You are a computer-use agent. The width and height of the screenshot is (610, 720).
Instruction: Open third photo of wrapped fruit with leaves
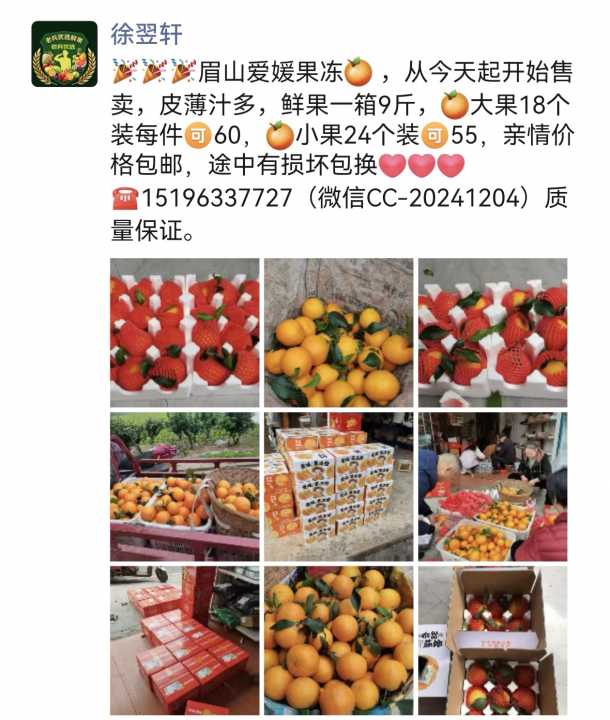pos(492,332)
